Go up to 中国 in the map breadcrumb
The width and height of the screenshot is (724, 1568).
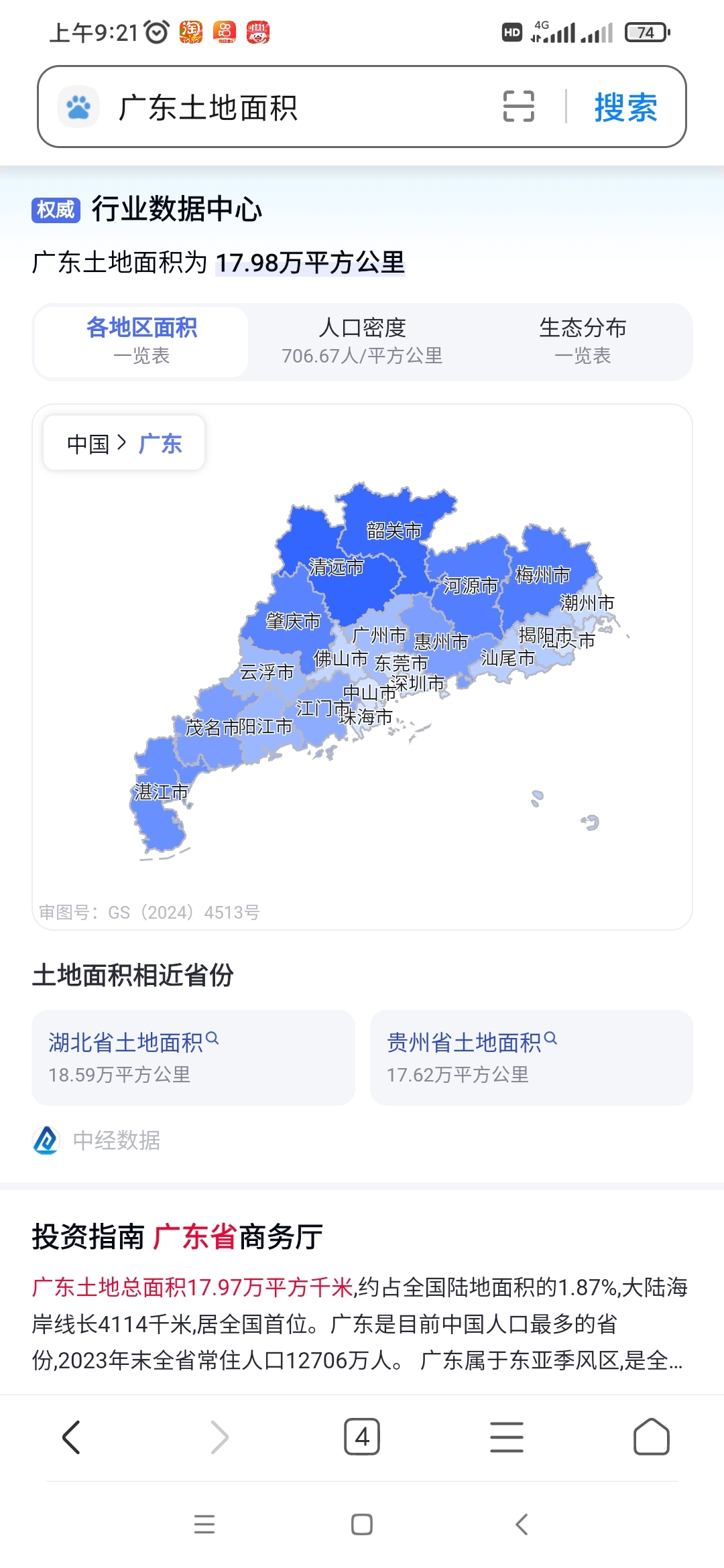pyautogui.click(x=88, y=444)
